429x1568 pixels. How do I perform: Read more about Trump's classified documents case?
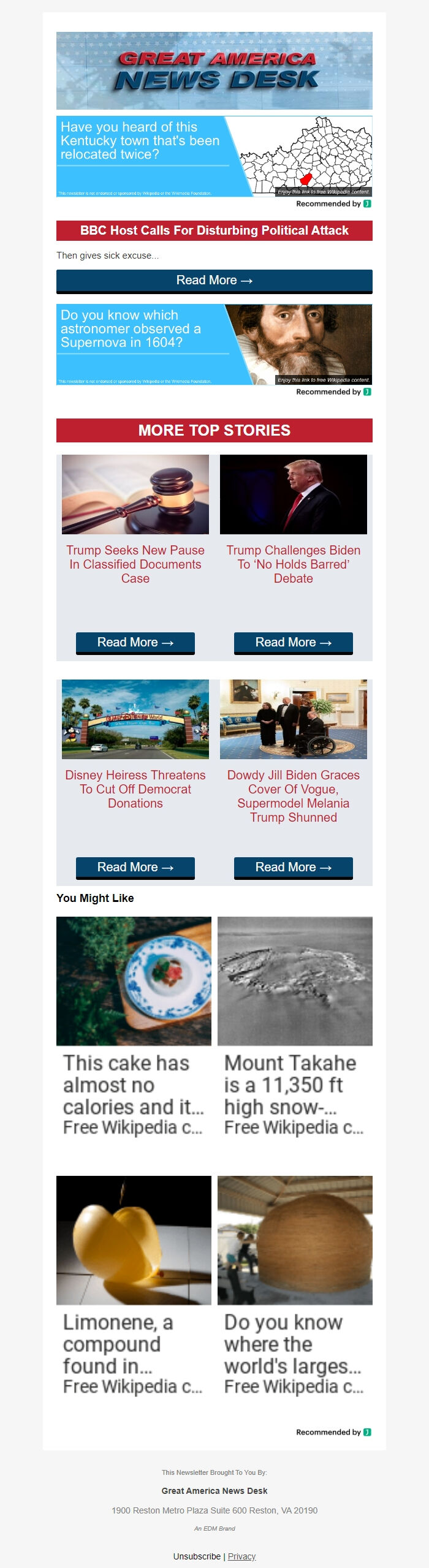click(135, 642)
